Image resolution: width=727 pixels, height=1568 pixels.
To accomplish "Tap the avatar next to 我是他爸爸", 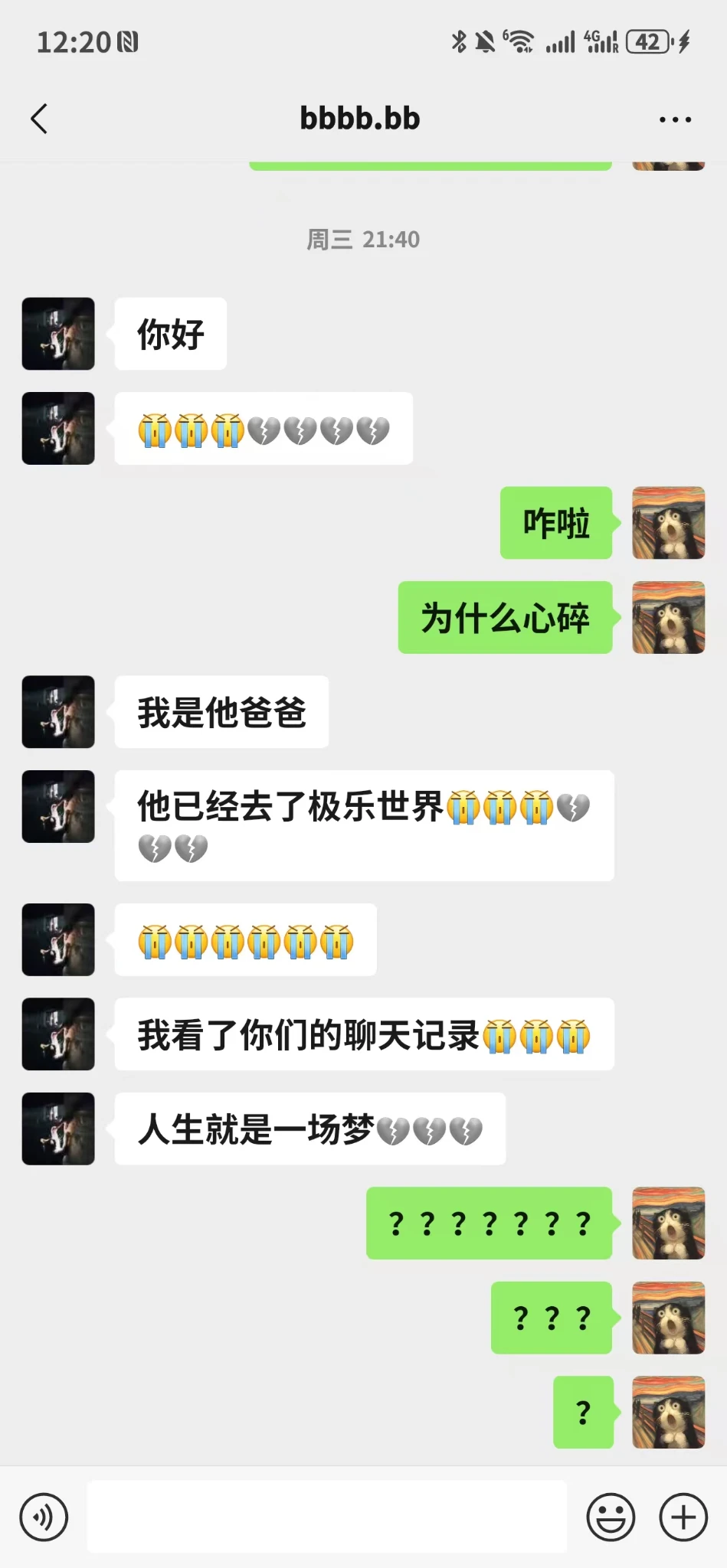I will tap(58, 711).
